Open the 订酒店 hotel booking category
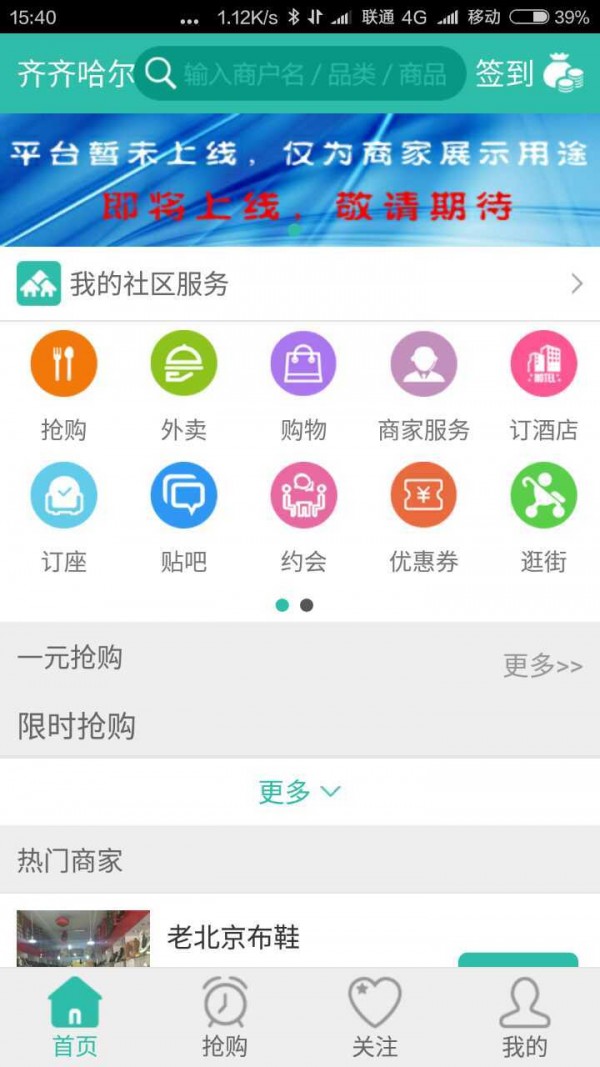 tap(543, 364)
